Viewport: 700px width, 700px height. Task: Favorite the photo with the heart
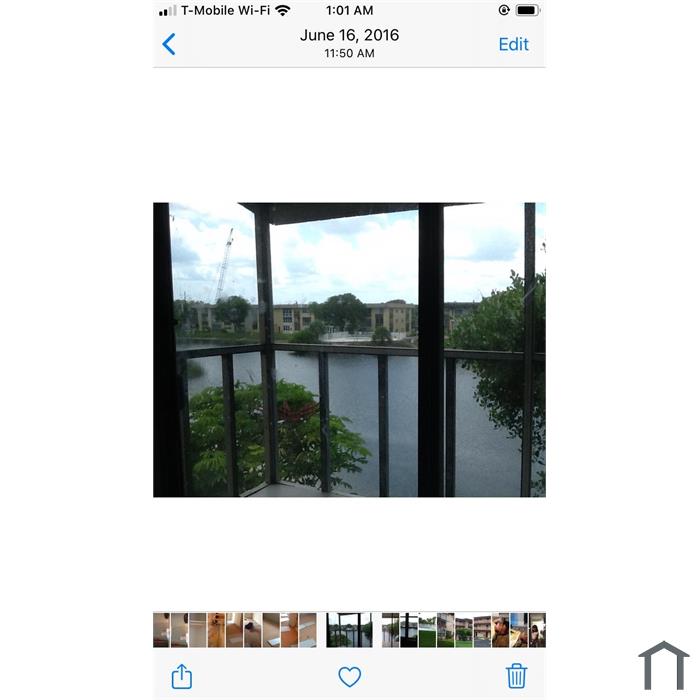click(349, 676)
